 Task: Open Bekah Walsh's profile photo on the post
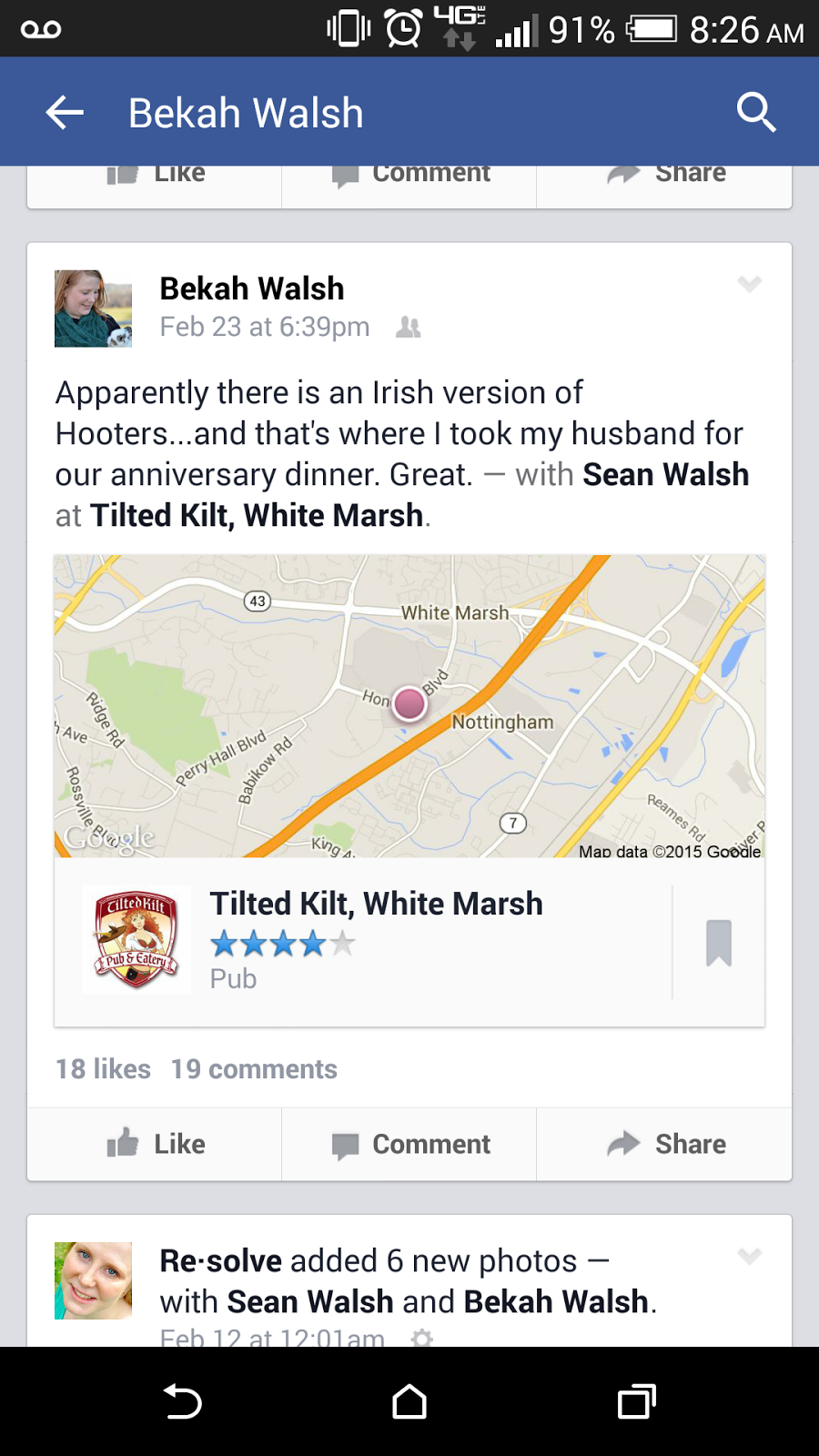tap(93, 308)
